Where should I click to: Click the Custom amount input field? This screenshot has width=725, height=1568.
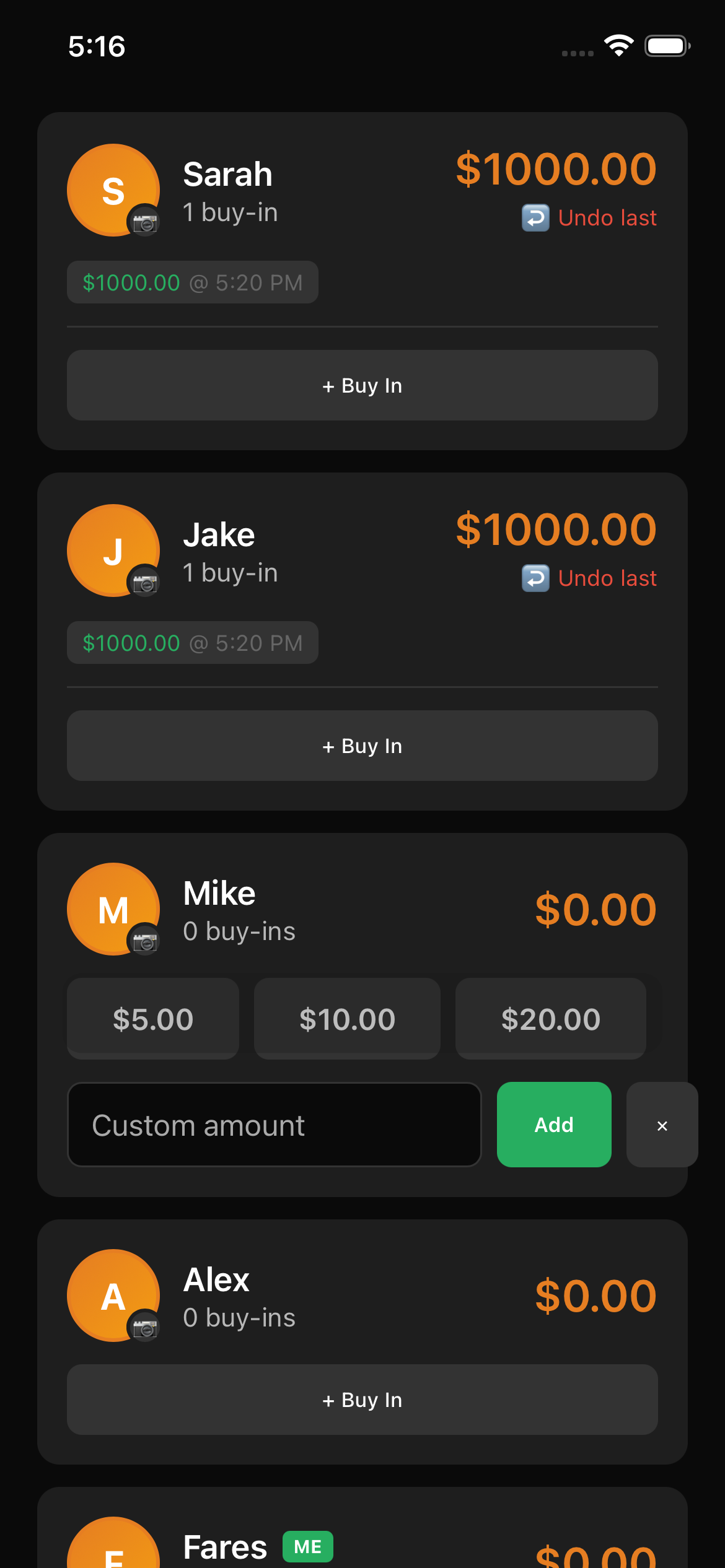click(x=275, y=1125)
